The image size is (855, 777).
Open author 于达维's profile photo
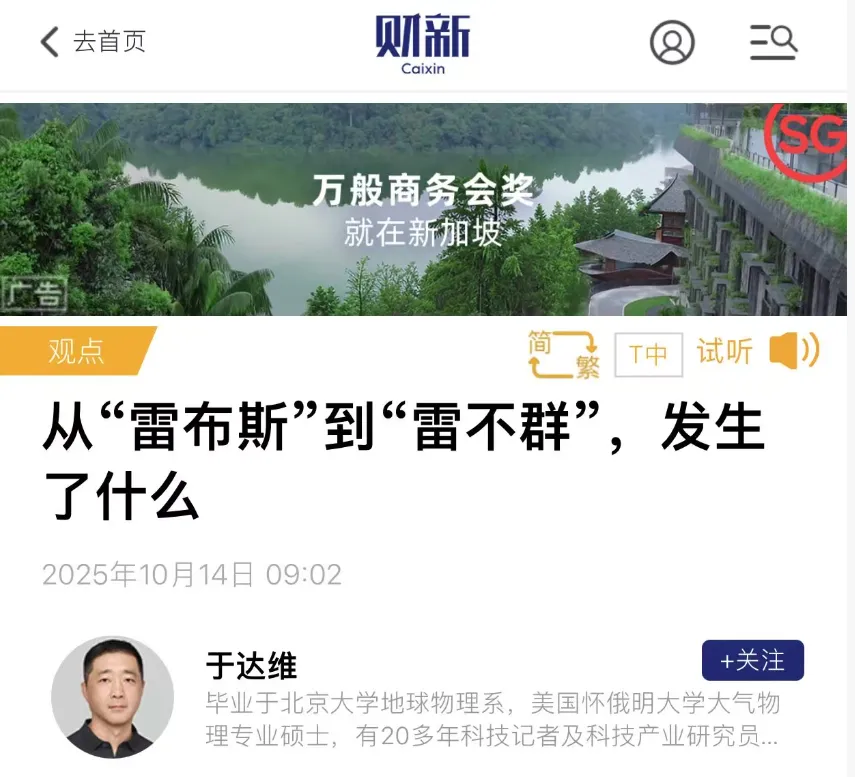click(x=112, y=697)
